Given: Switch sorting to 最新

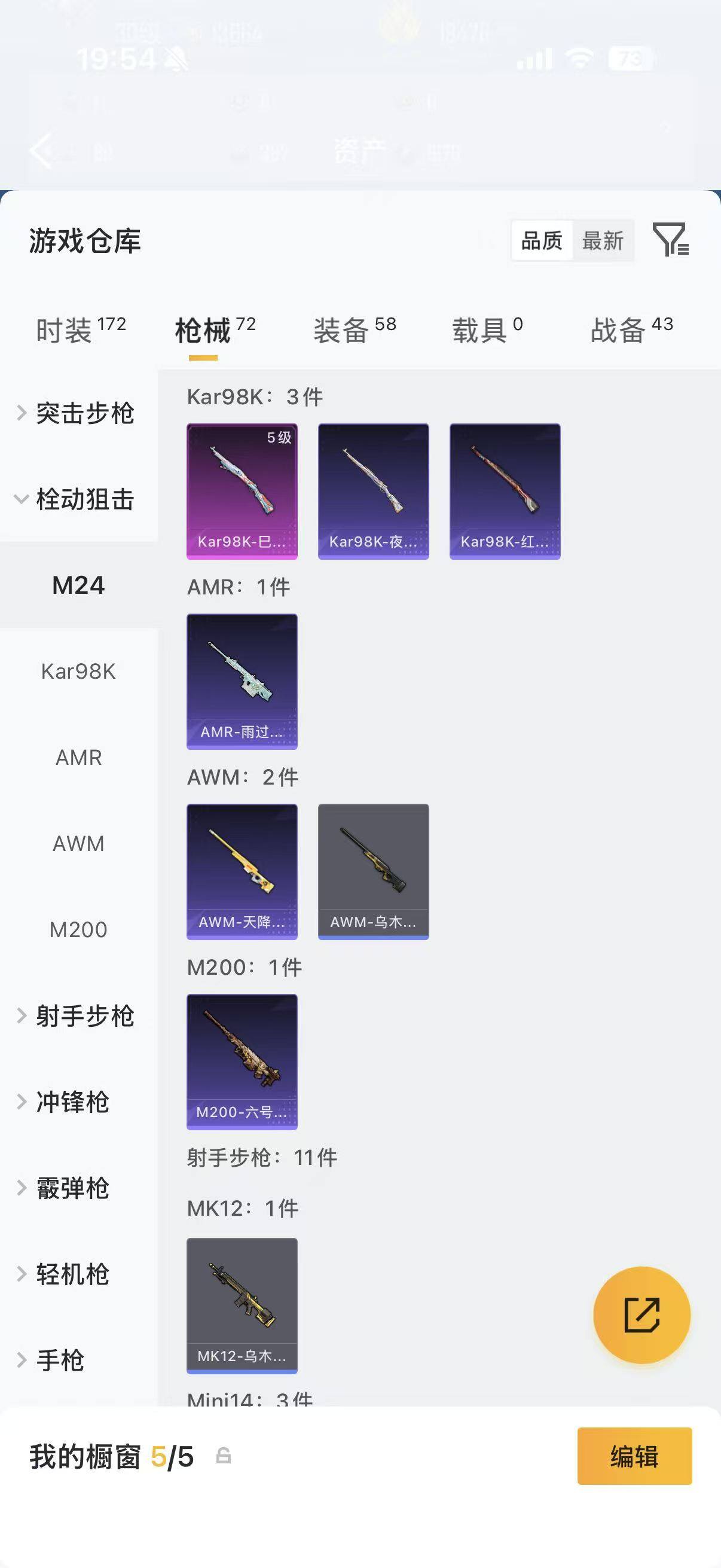Looking at the screenshot, I should (x=603, y=241).
